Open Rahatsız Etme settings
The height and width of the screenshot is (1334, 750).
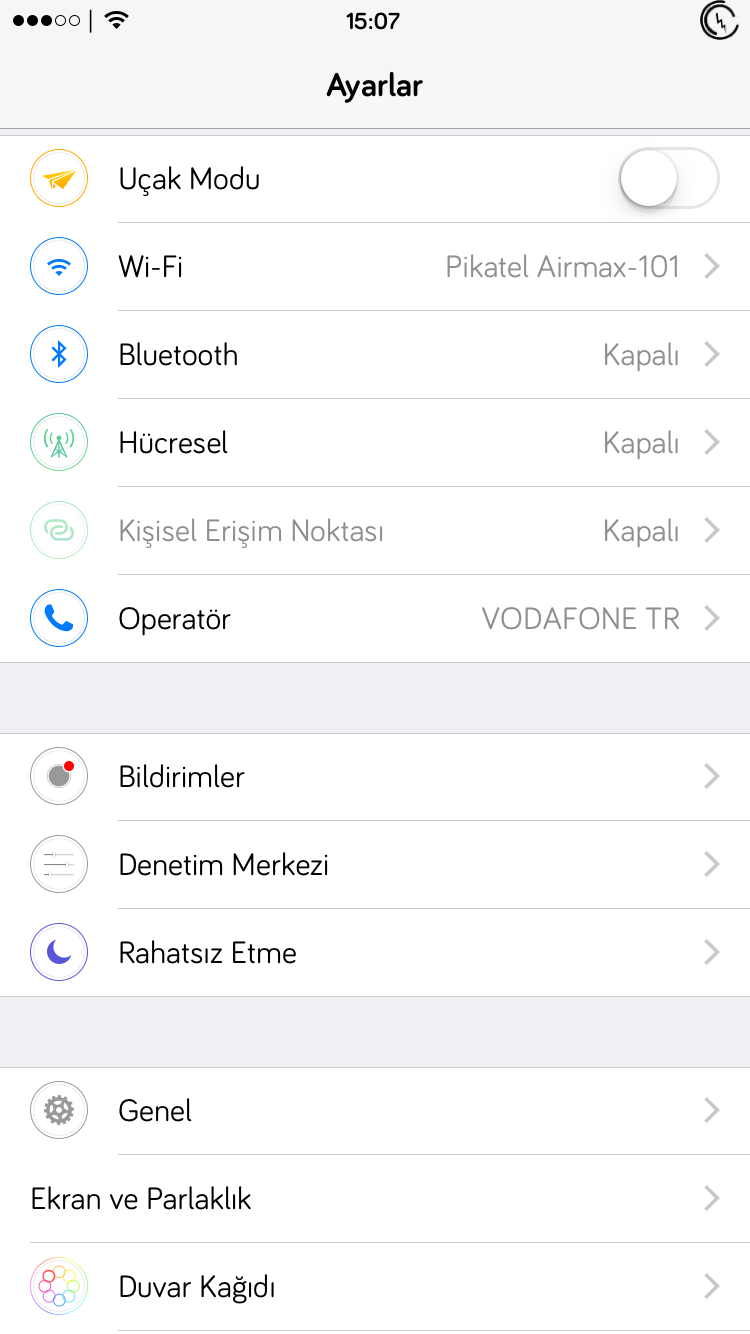[375, 953]
